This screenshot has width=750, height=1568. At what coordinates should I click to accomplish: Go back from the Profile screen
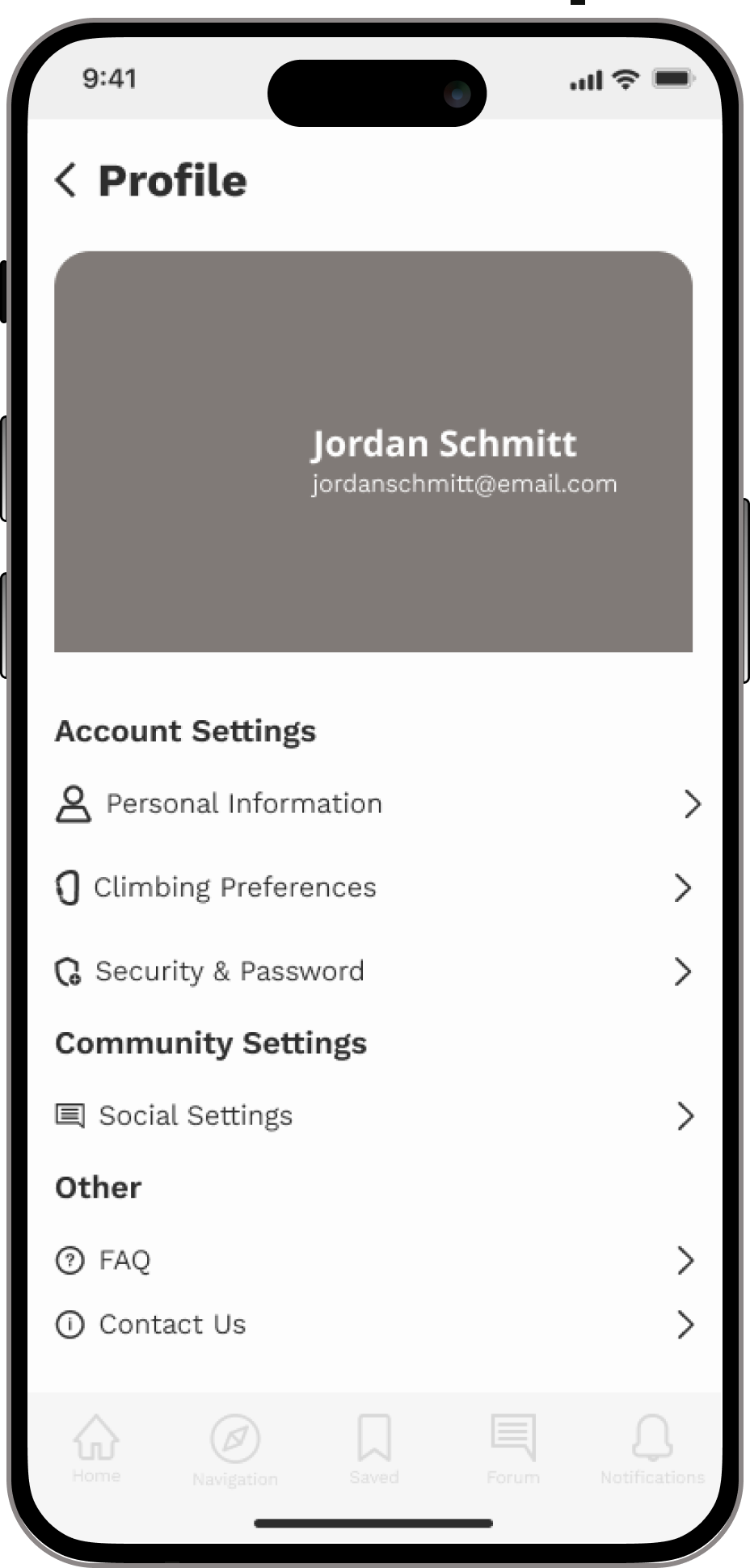(66, 179)
